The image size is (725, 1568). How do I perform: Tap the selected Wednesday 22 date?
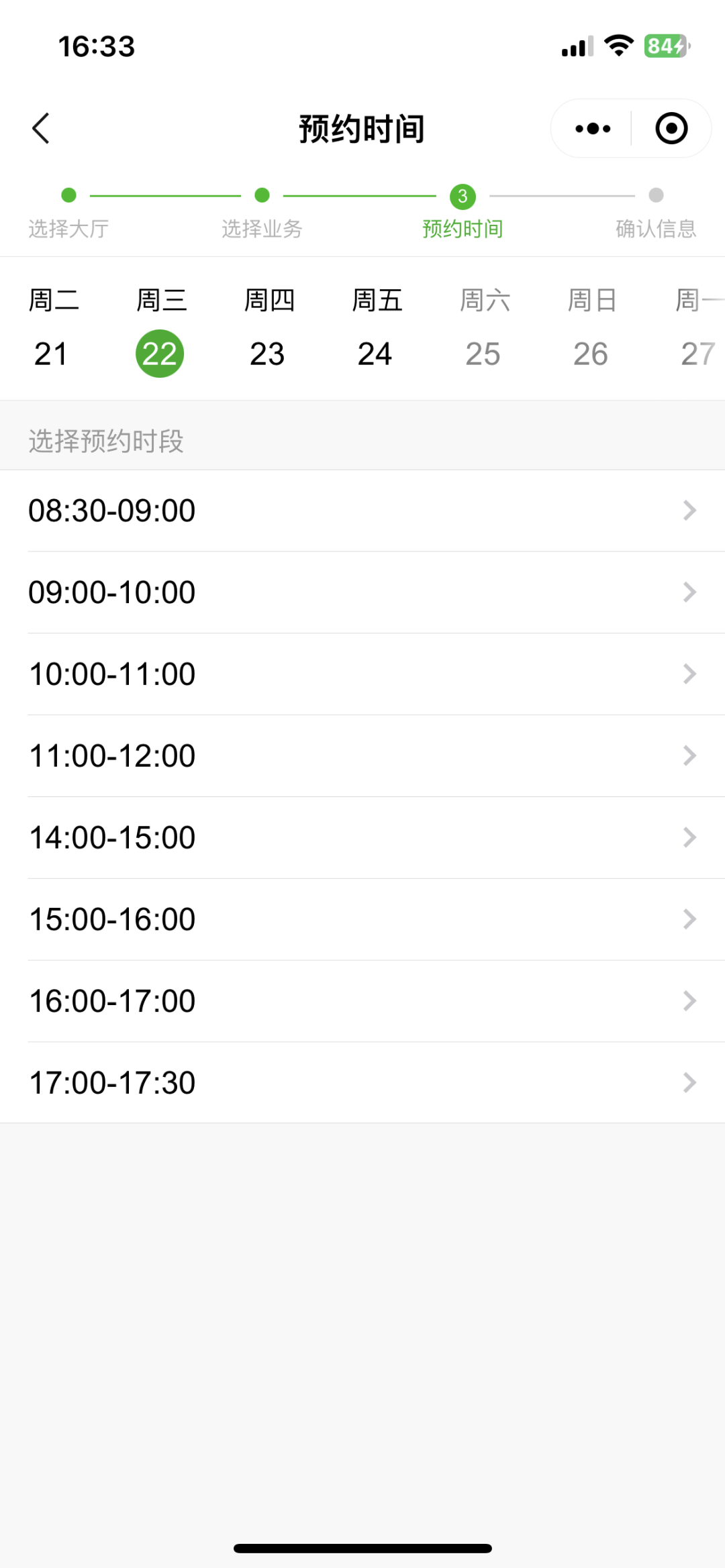coord(160,354)
